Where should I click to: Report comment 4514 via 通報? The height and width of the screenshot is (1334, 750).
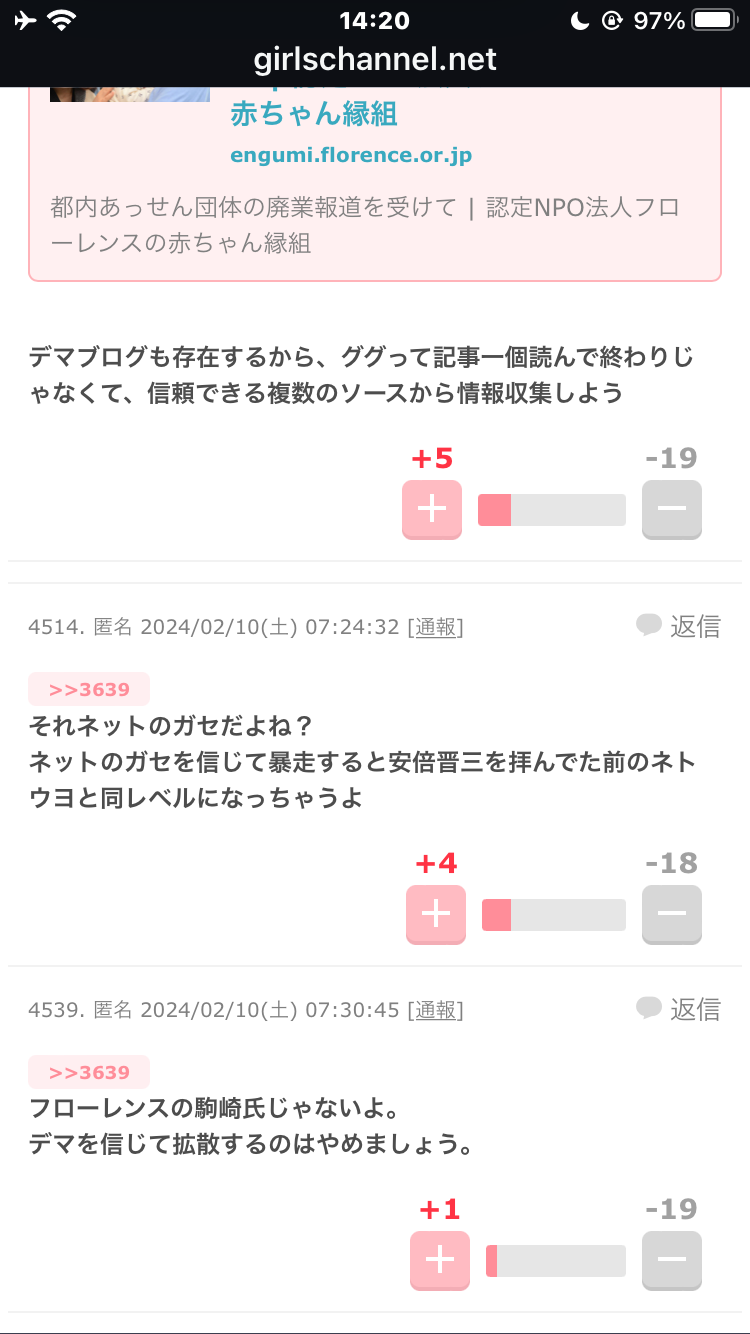coord(435,627)
